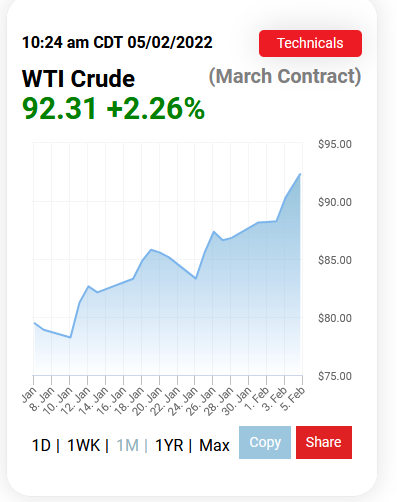Image resolution: width=397 pixels, height=502 pixels.
Task: Select the 1WK chart range
Action: click(83, 445)
